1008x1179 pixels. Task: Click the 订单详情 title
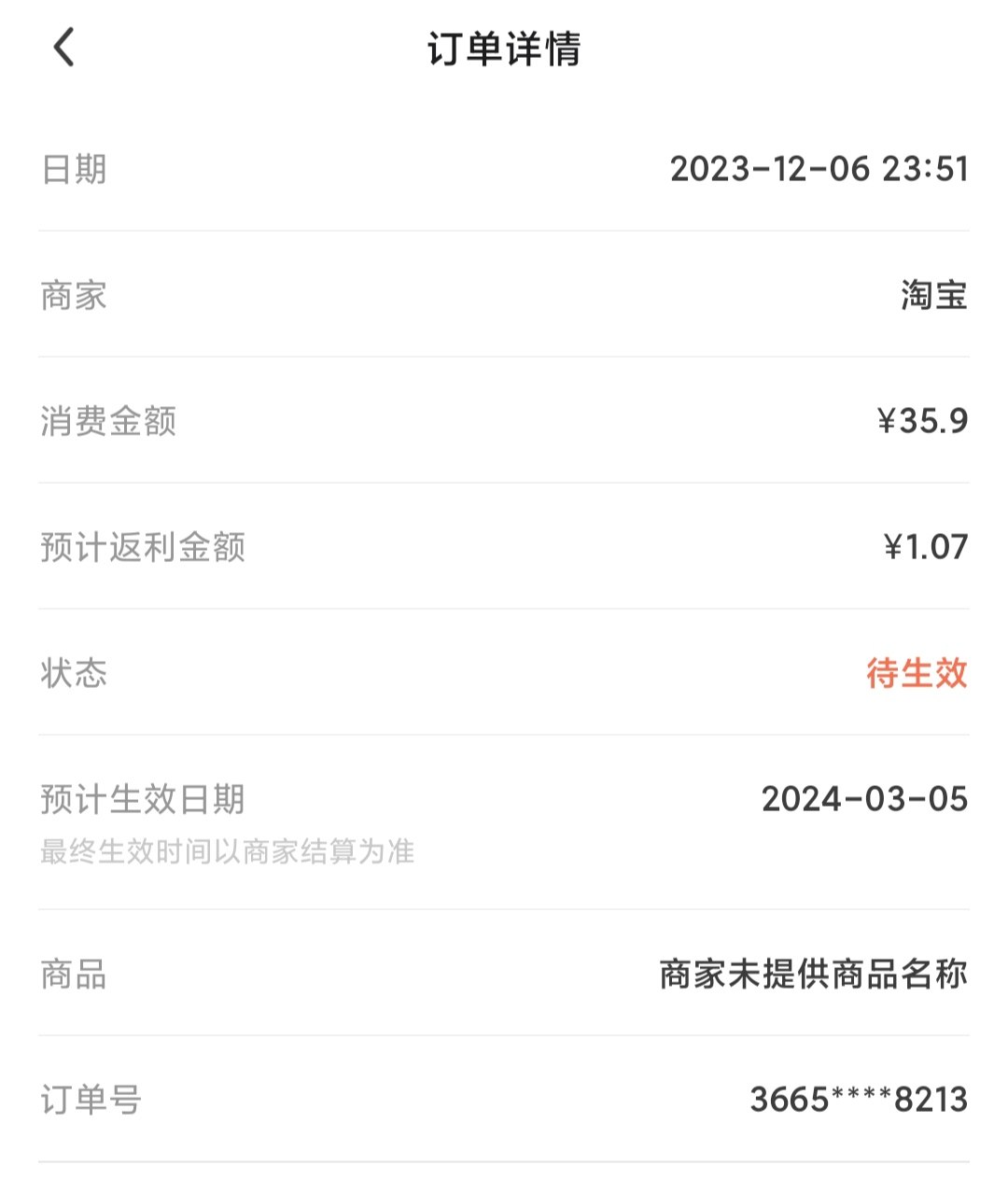[x=504, y=51]
